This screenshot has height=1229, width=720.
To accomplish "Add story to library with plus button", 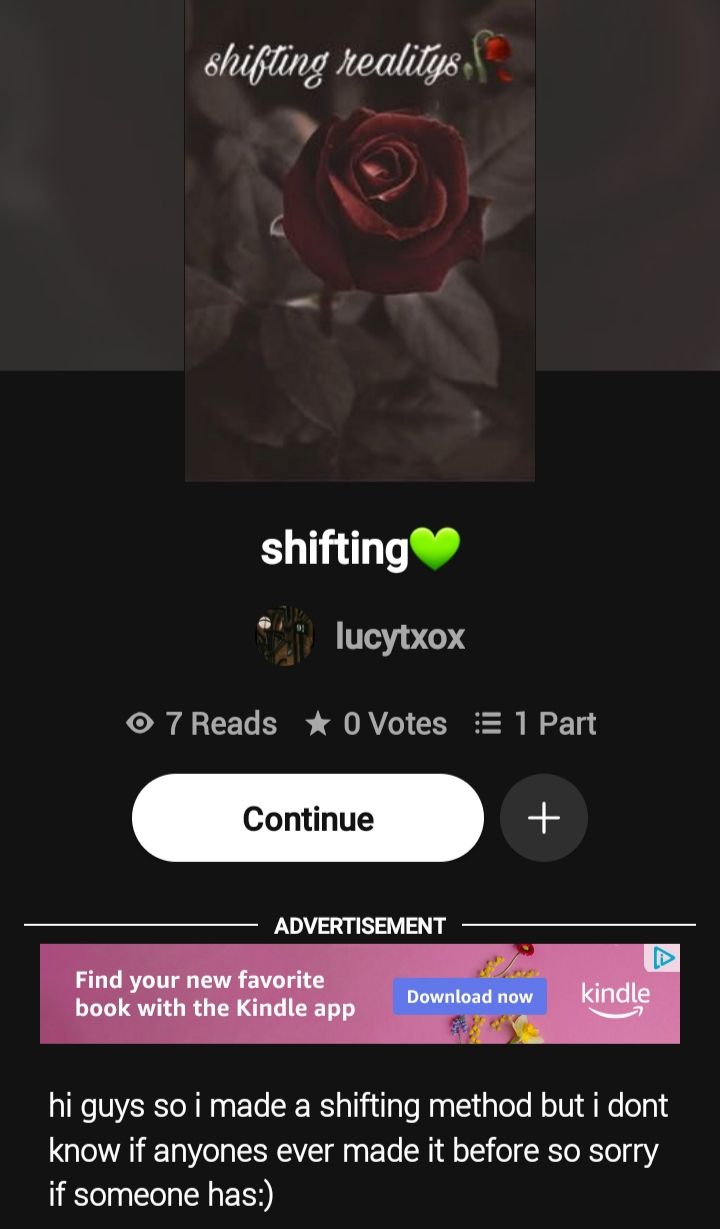I will [x=544, y=818].
